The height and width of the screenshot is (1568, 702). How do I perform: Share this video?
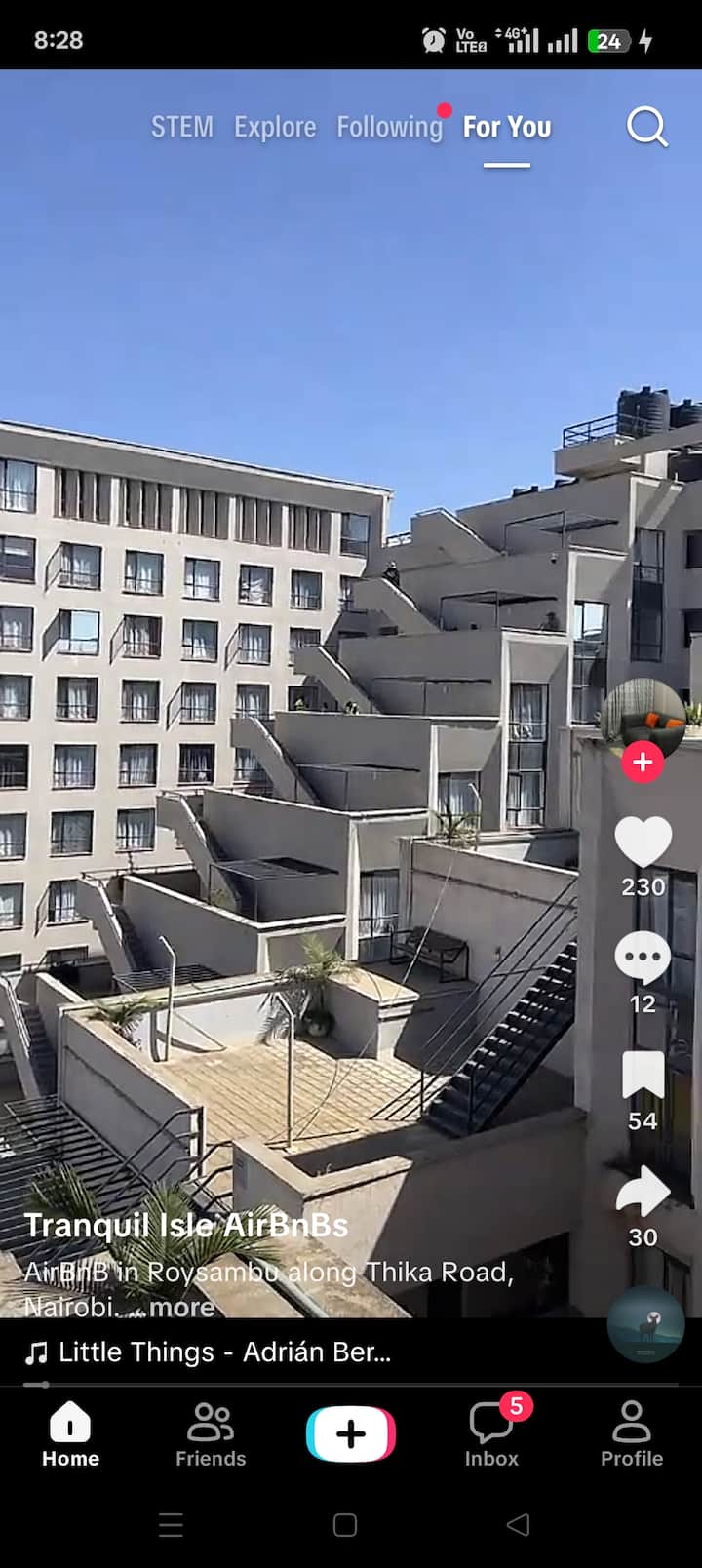pos(643,1193)
